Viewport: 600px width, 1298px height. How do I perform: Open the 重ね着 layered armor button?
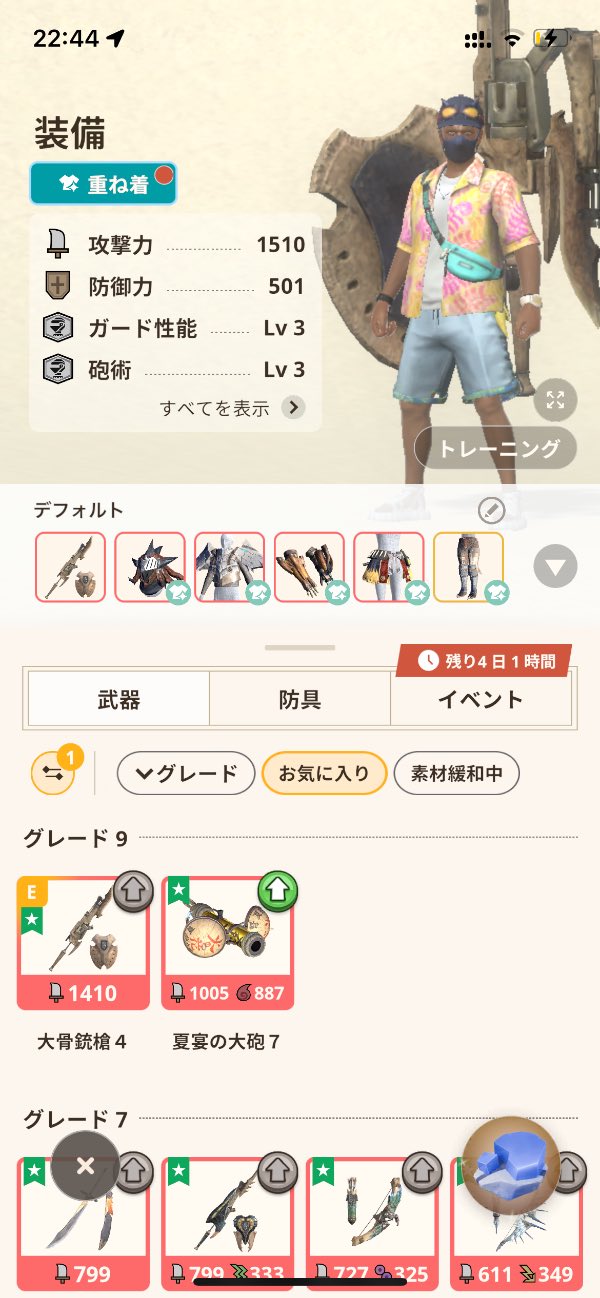coord(103,185)
